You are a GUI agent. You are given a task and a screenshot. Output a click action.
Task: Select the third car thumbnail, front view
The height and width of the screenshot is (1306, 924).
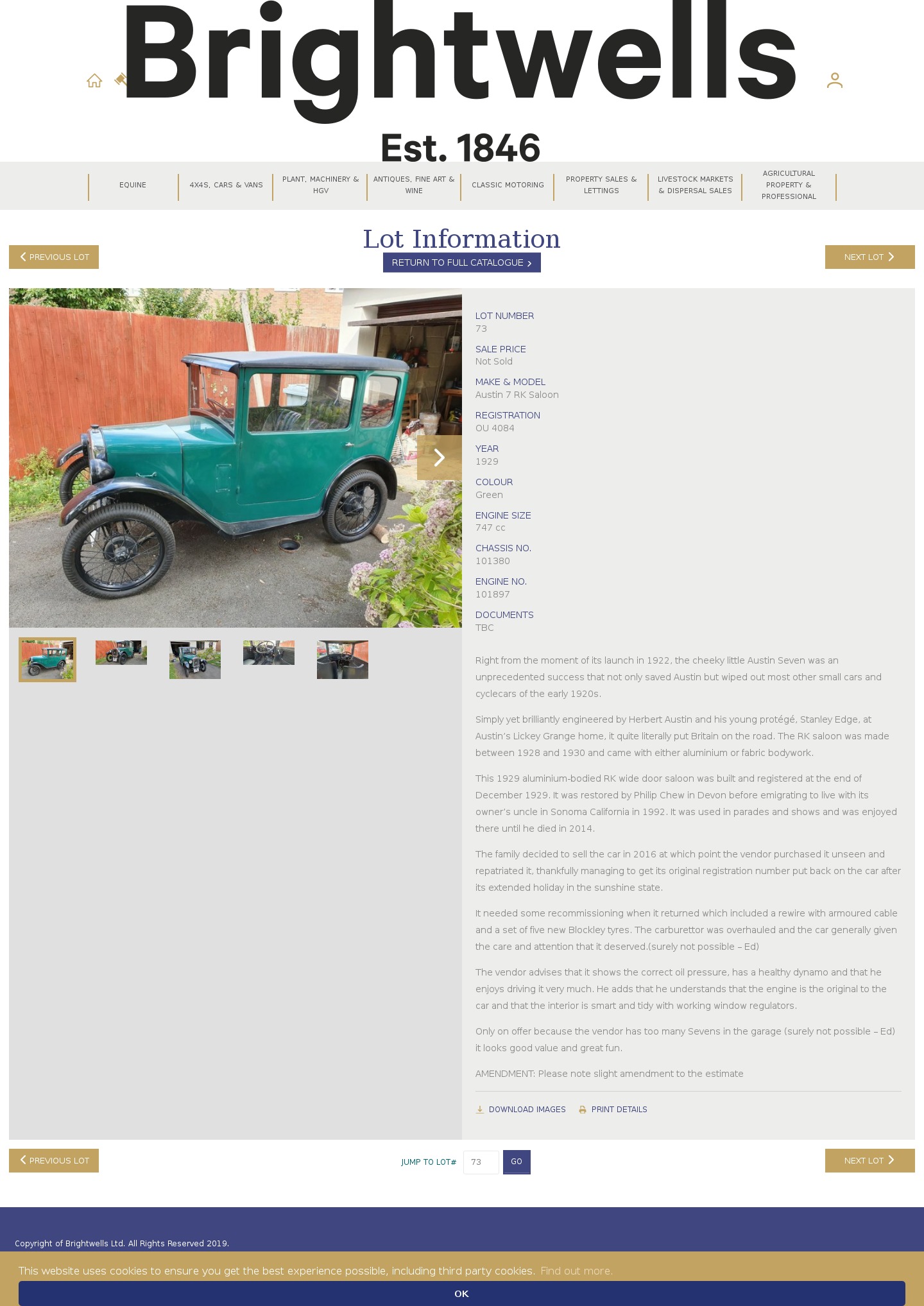195,660
